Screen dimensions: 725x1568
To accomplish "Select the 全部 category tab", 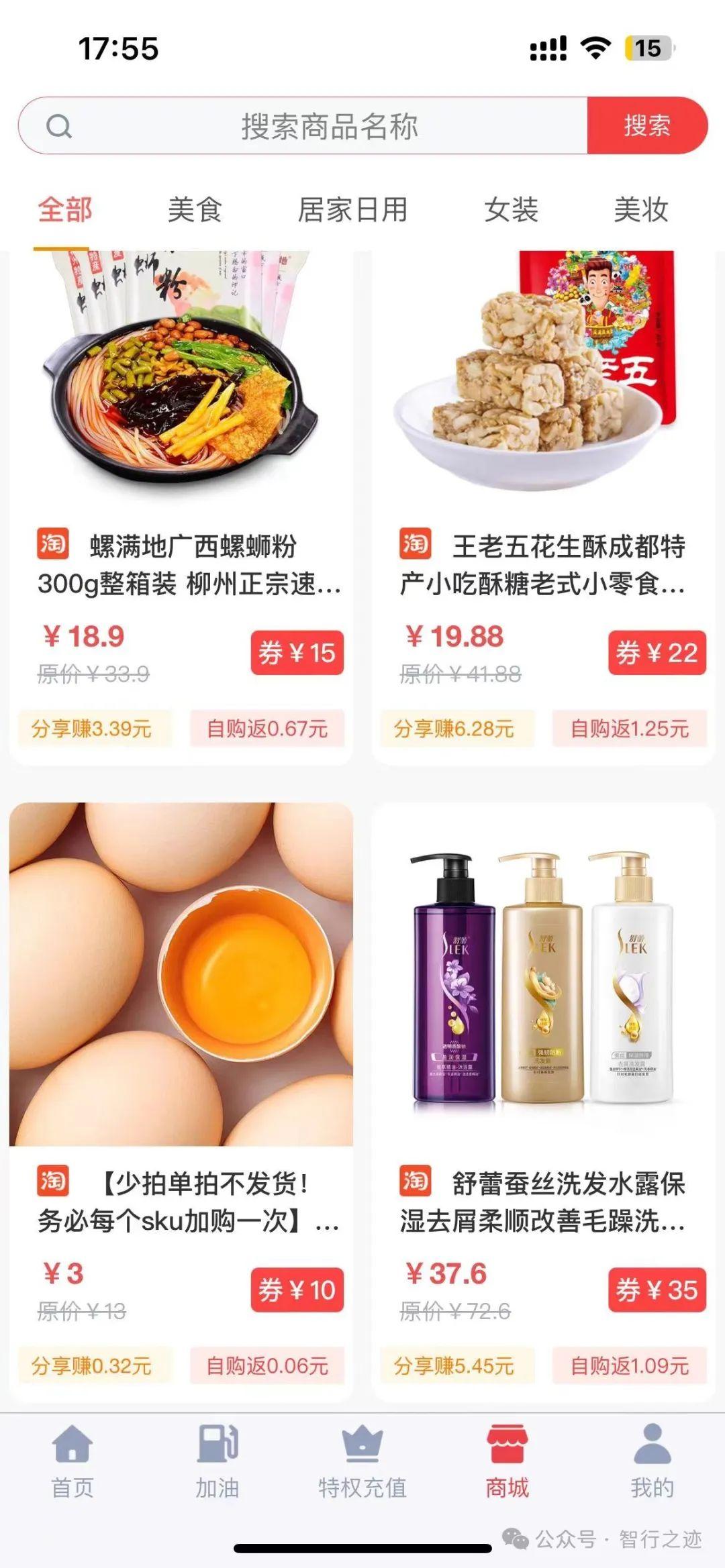I will pyautogui.click(x=64, y=210).
